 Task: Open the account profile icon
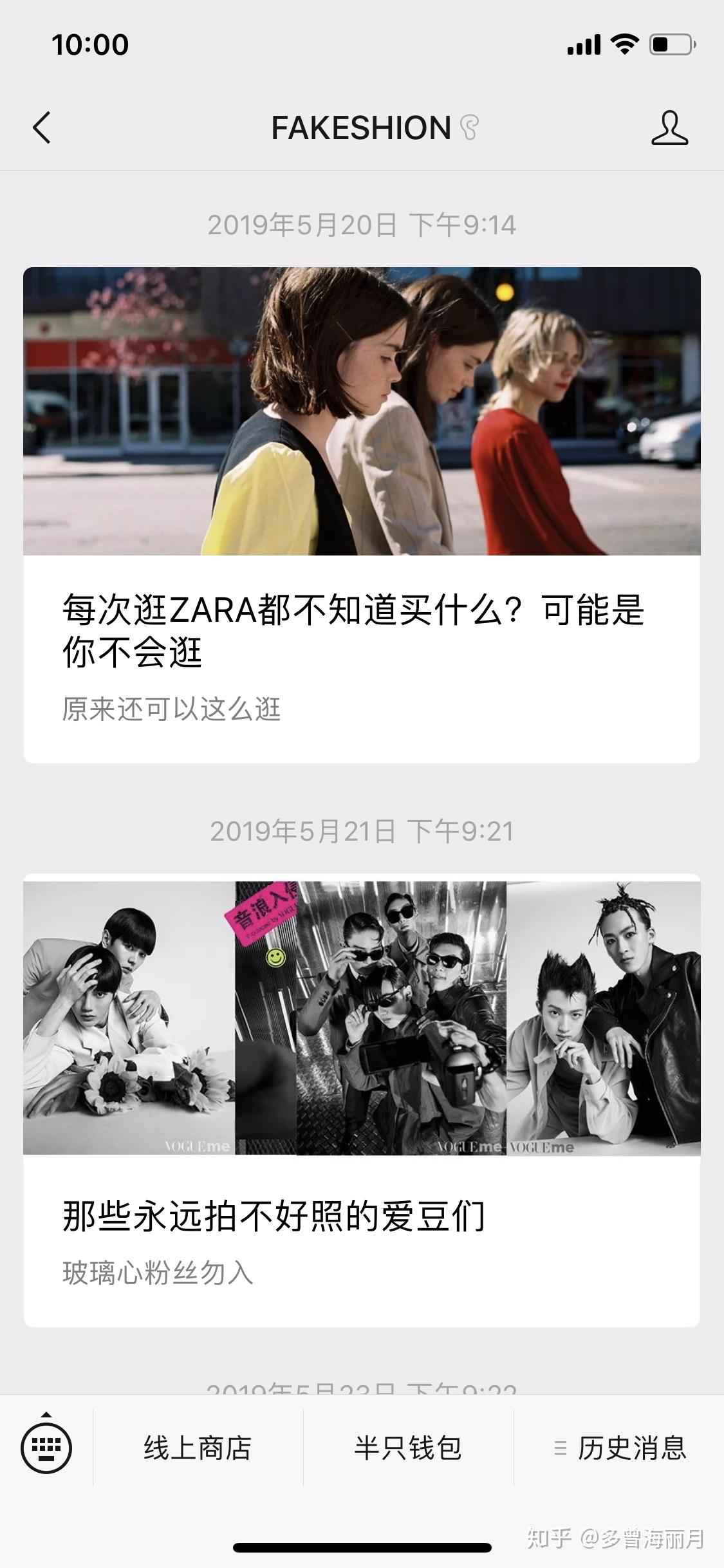(669, 127)
